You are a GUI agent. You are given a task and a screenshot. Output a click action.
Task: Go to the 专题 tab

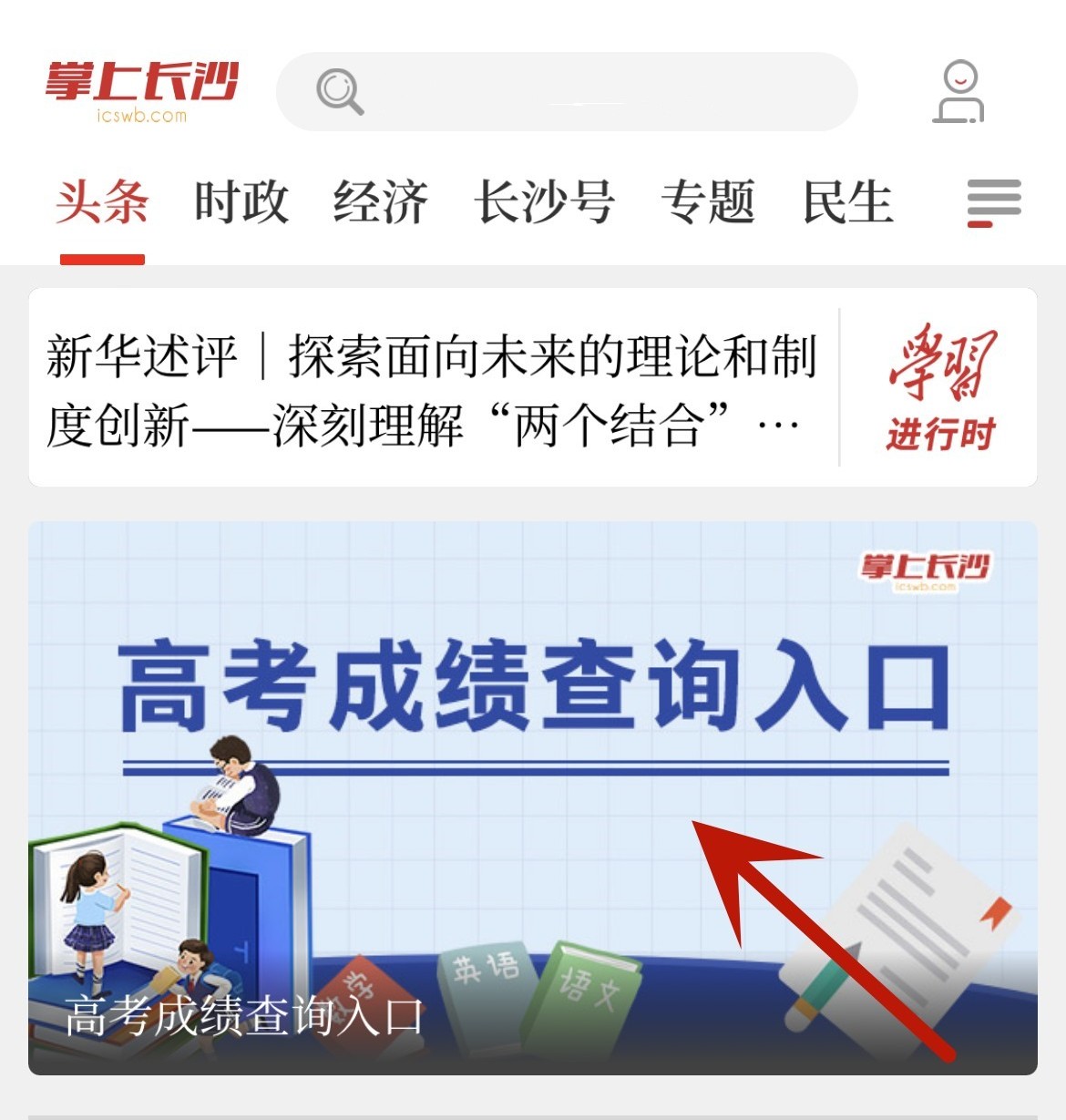click(708, 201)
